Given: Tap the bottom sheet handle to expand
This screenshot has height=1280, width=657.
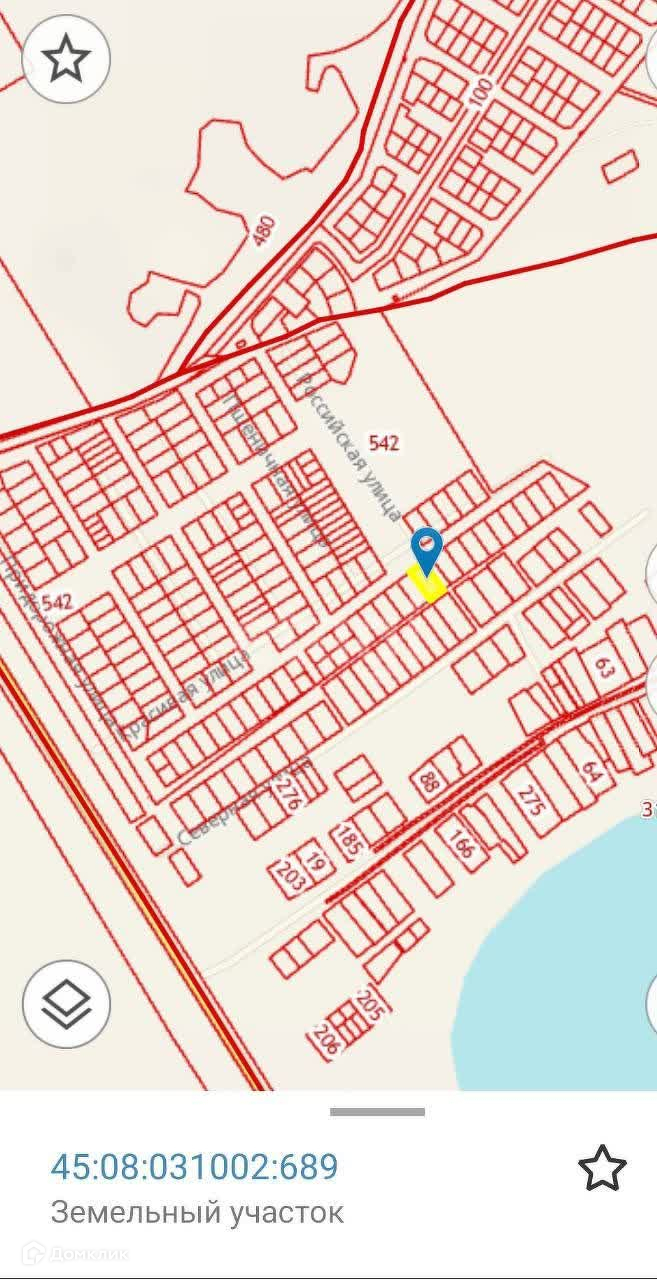Looking at the screenshot, I should [378, 1112].
